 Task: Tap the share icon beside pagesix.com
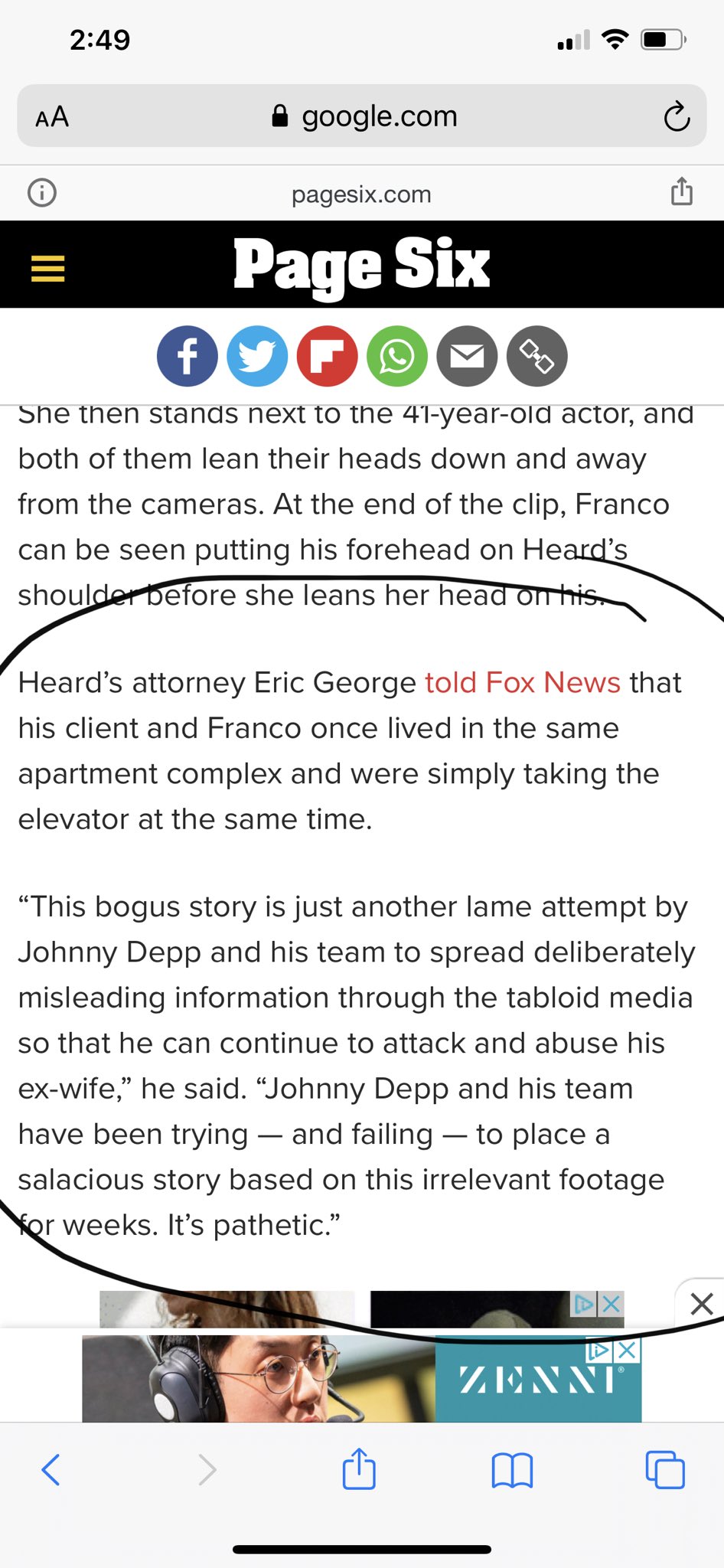[x=682, y=191]
